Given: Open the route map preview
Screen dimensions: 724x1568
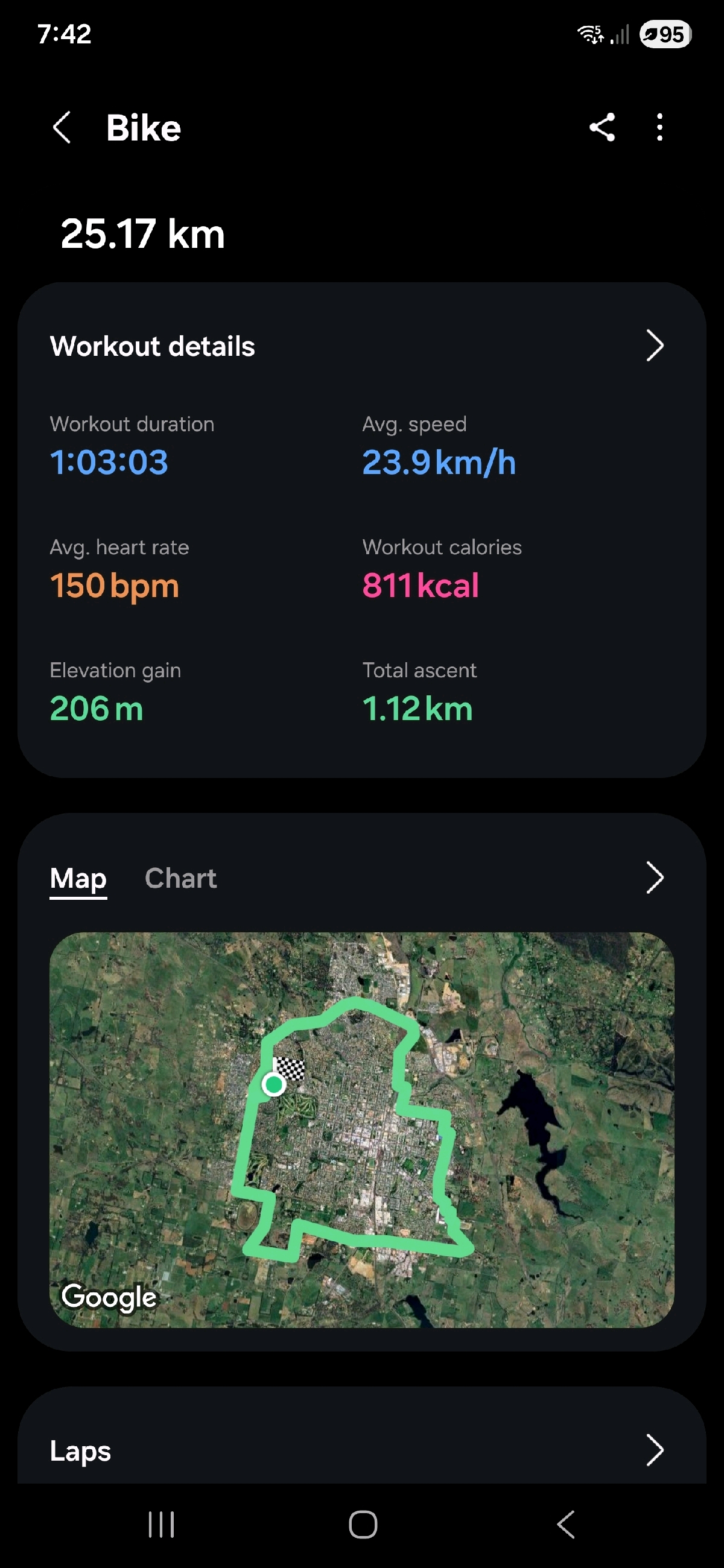Looking at the screenshot, I should click(x=361, y=1130).
